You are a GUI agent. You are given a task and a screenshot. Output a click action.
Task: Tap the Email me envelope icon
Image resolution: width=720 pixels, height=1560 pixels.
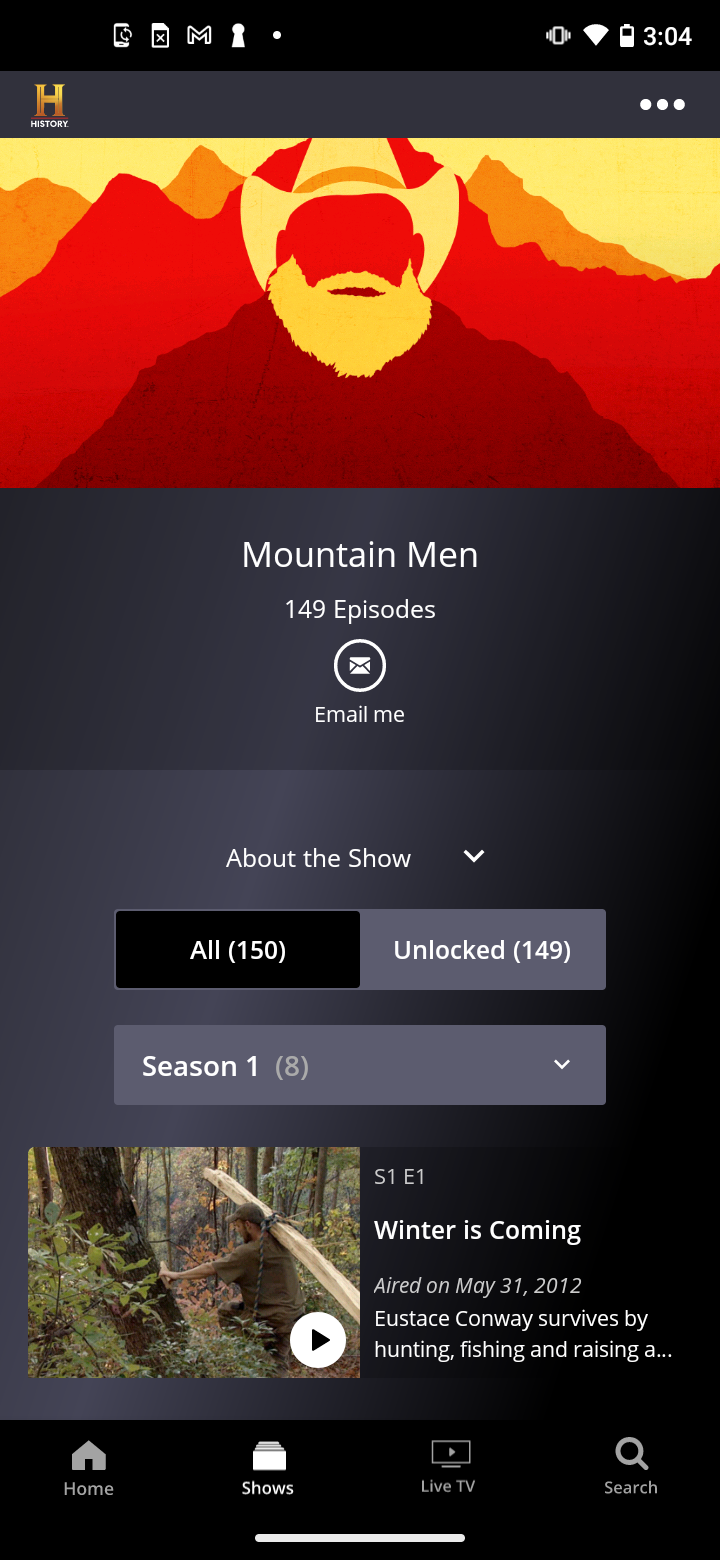360,666
